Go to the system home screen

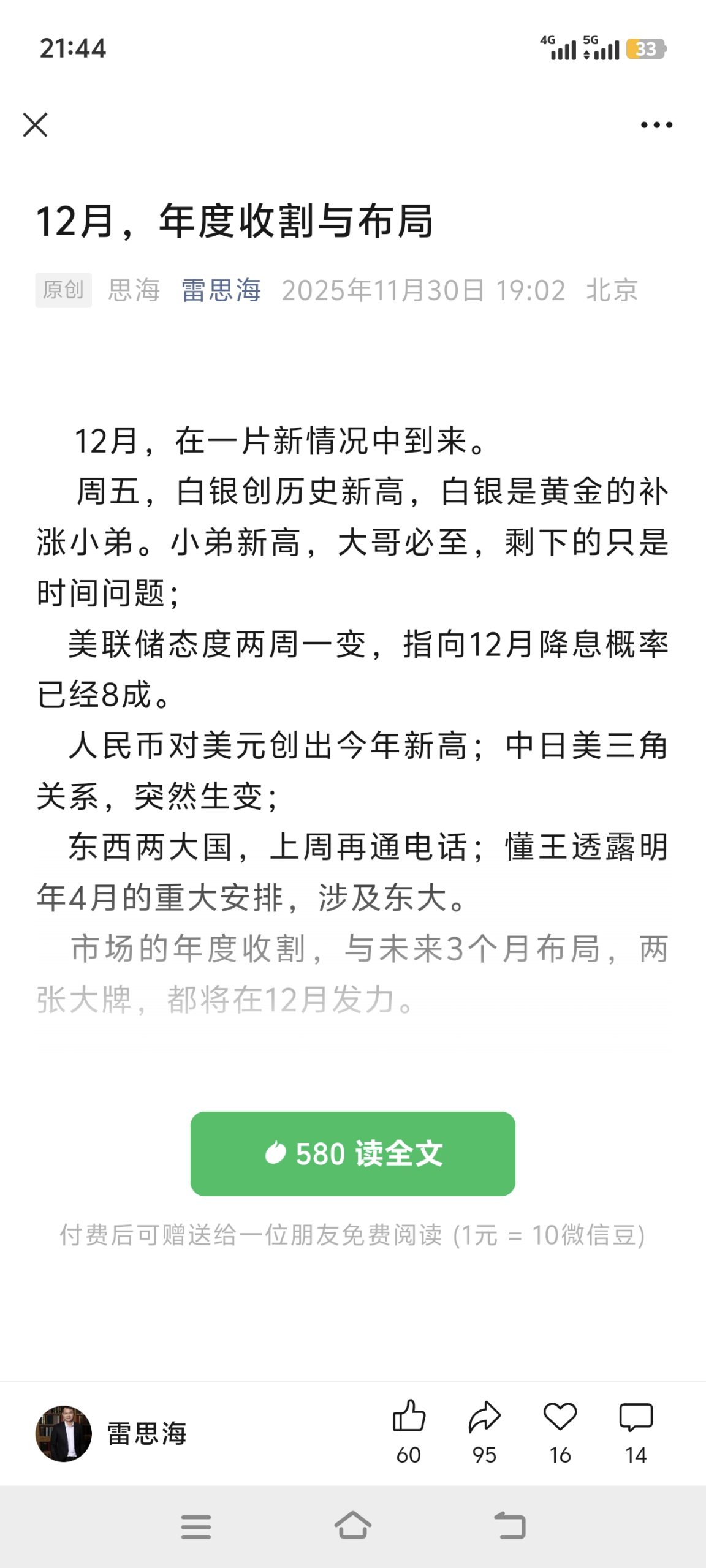[x=353, y=1525]
